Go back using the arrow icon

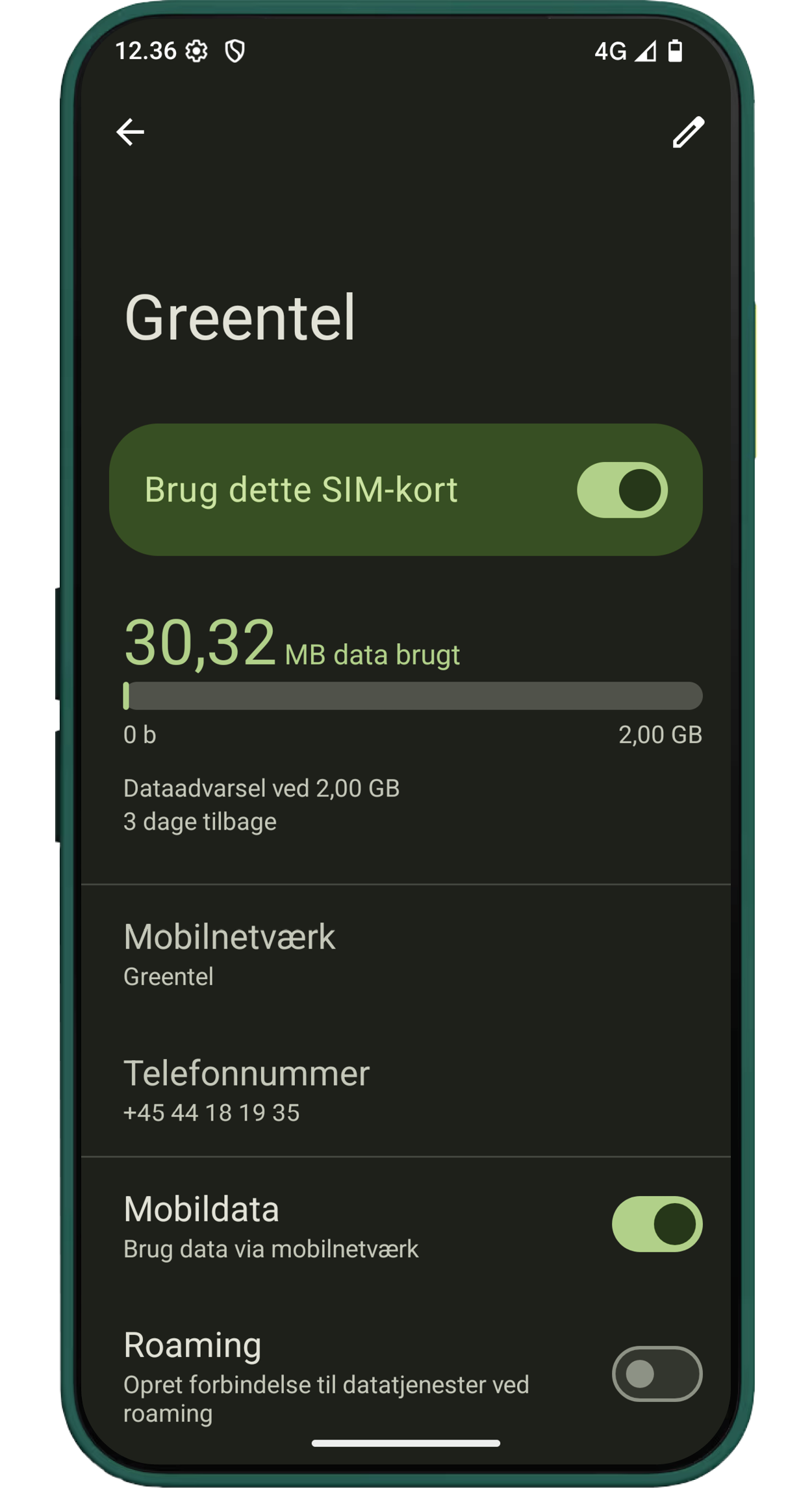[x=130, y=133]
